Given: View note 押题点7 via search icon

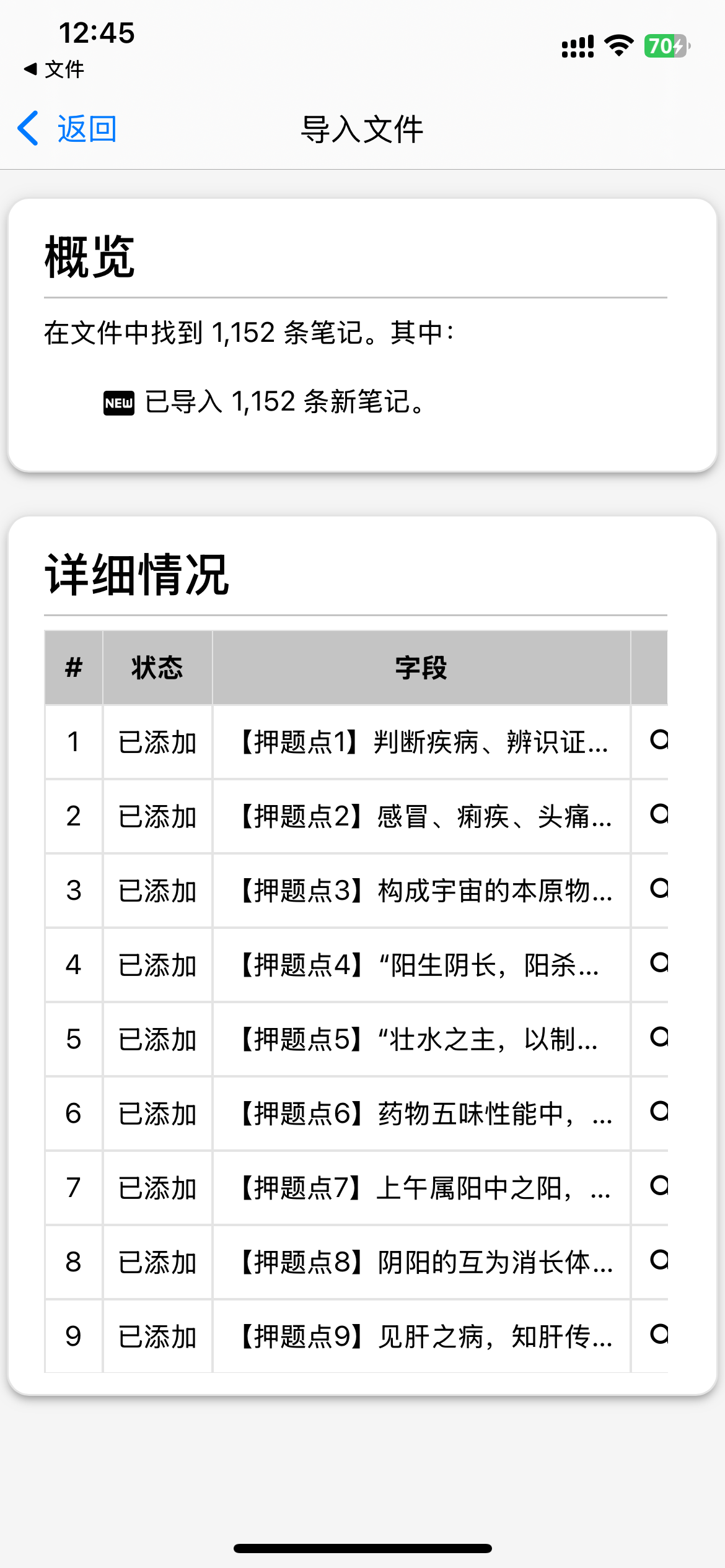Looking at the screenshot, I should point(659,1186).
